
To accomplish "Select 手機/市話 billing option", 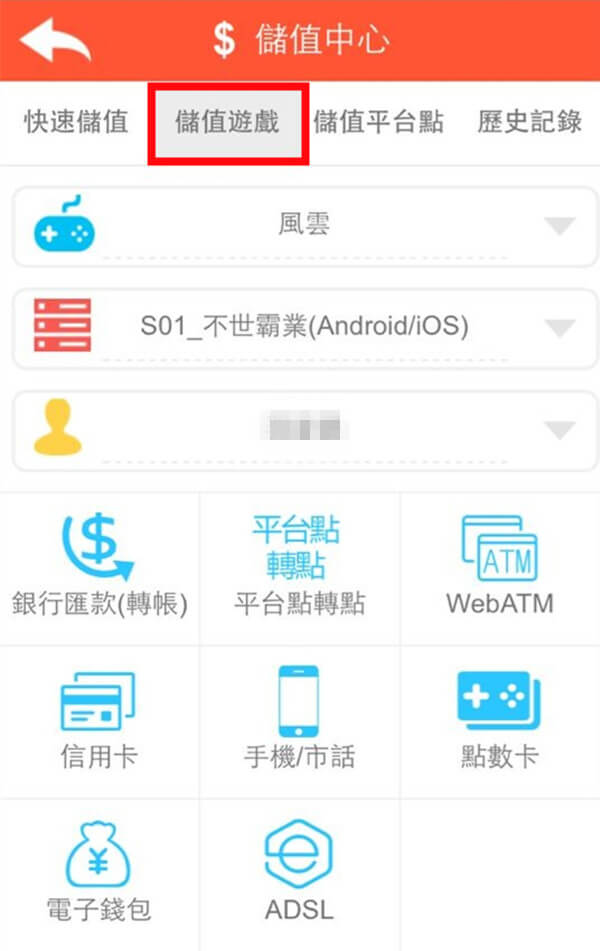I will click(x=299, y=720).
